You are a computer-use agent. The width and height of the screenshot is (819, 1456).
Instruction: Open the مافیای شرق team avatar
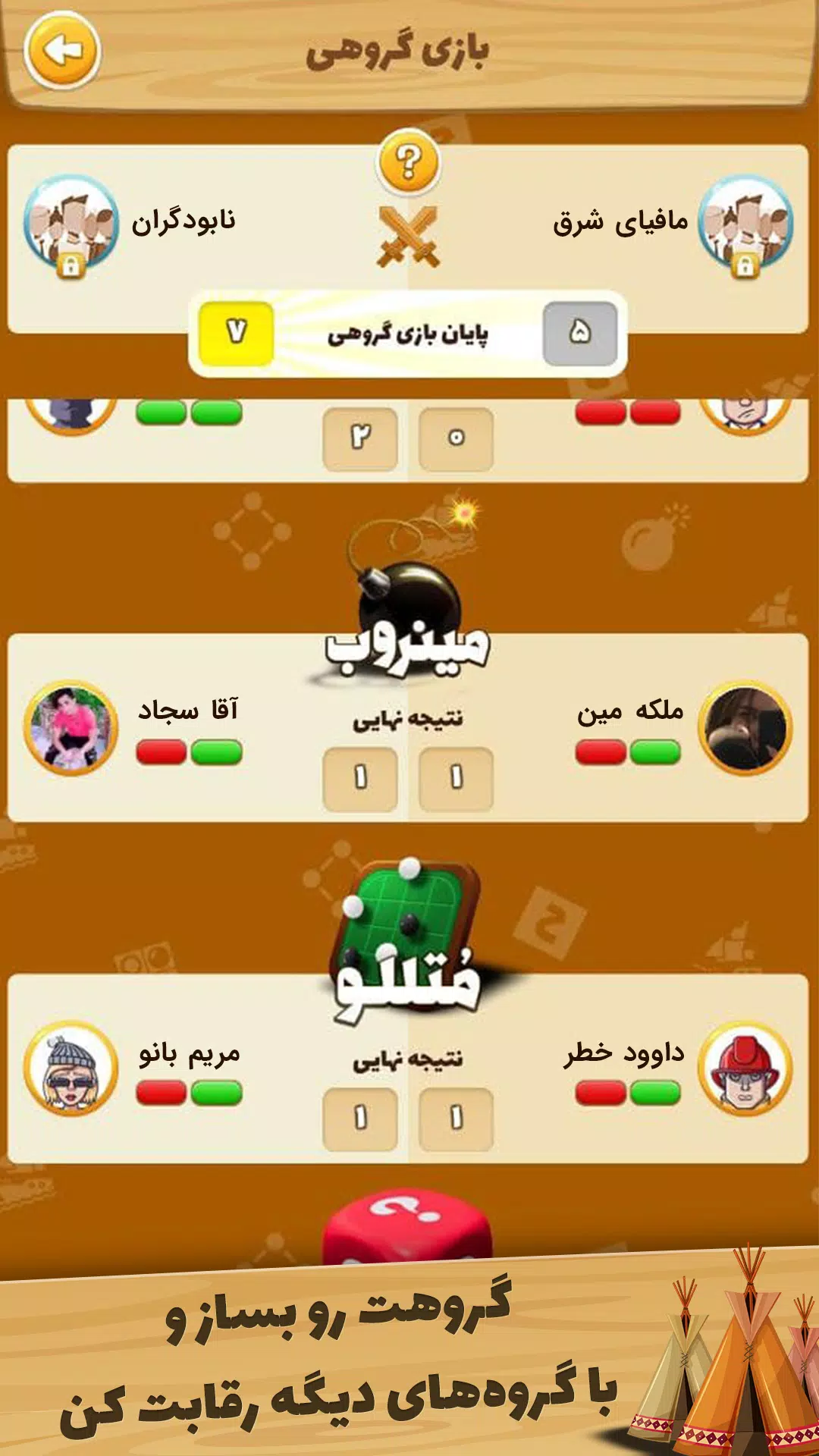pos(745,223)
